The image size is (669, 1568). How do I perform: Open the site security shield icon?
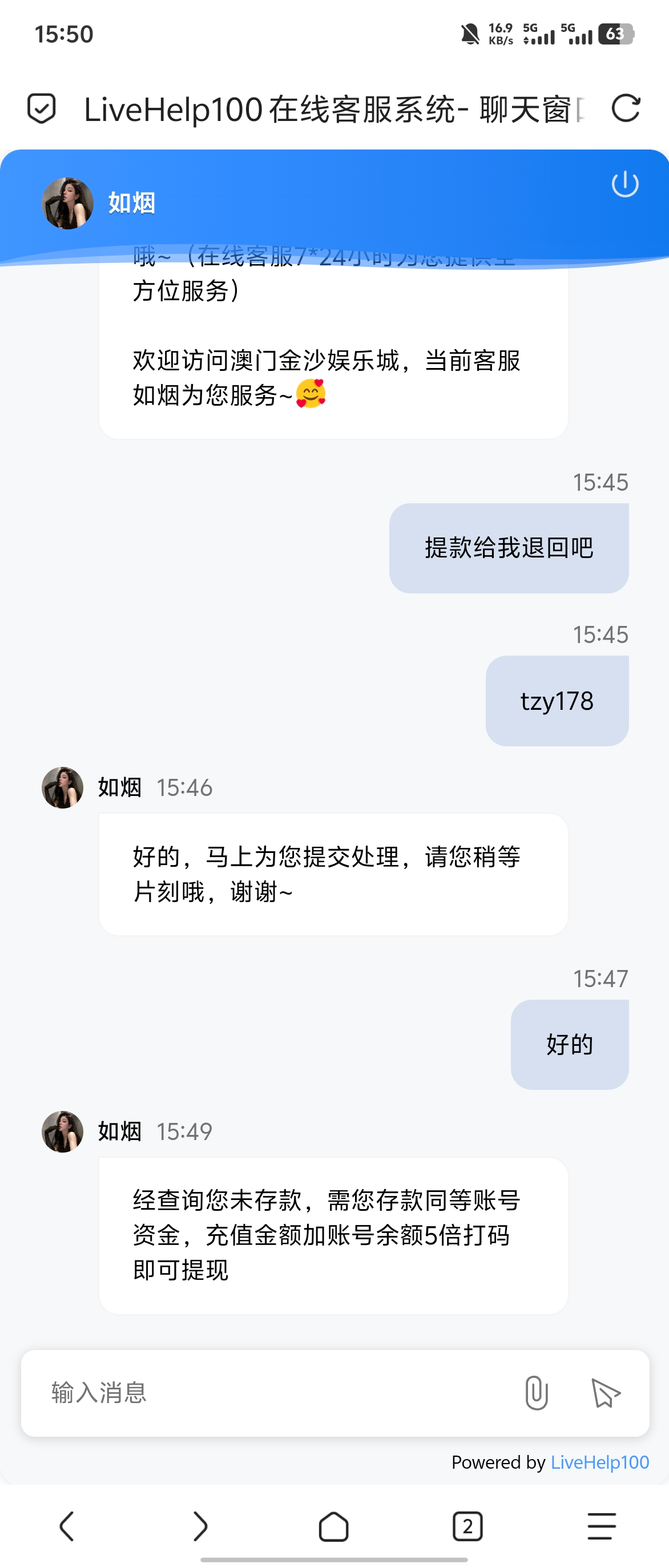[42, 109]
